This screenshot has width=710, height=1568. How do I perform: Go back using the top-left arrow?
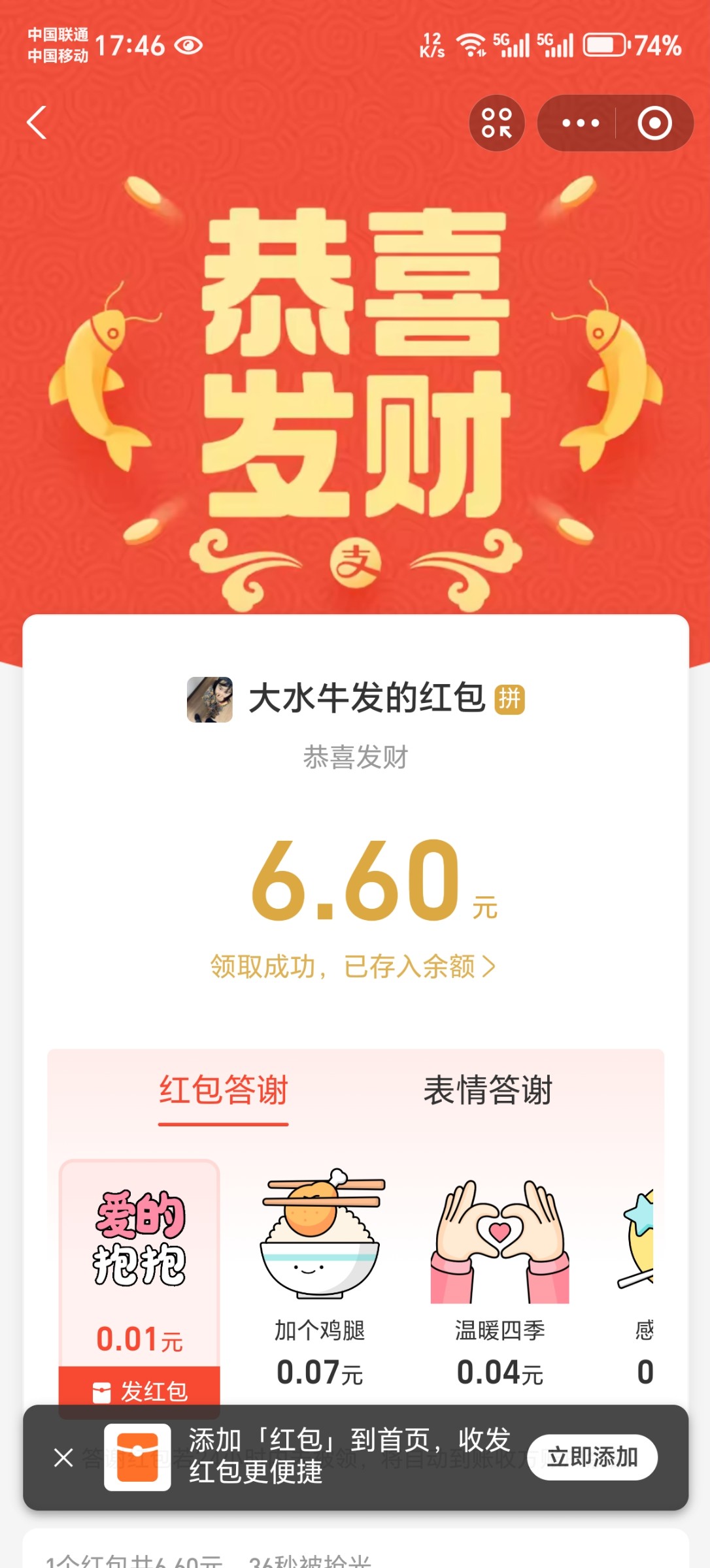click(x=37, y=123)
